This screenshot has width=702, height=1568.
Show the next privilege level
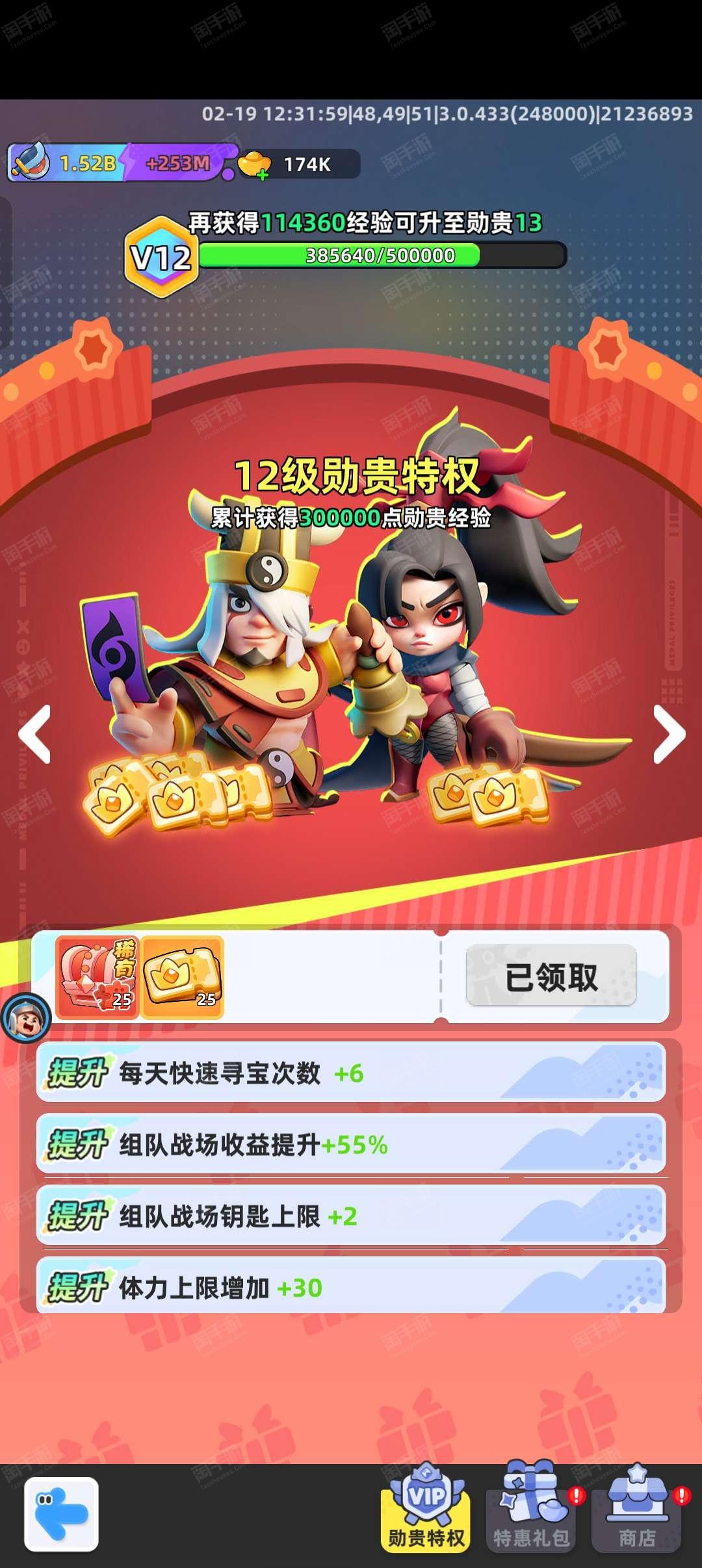669,734
